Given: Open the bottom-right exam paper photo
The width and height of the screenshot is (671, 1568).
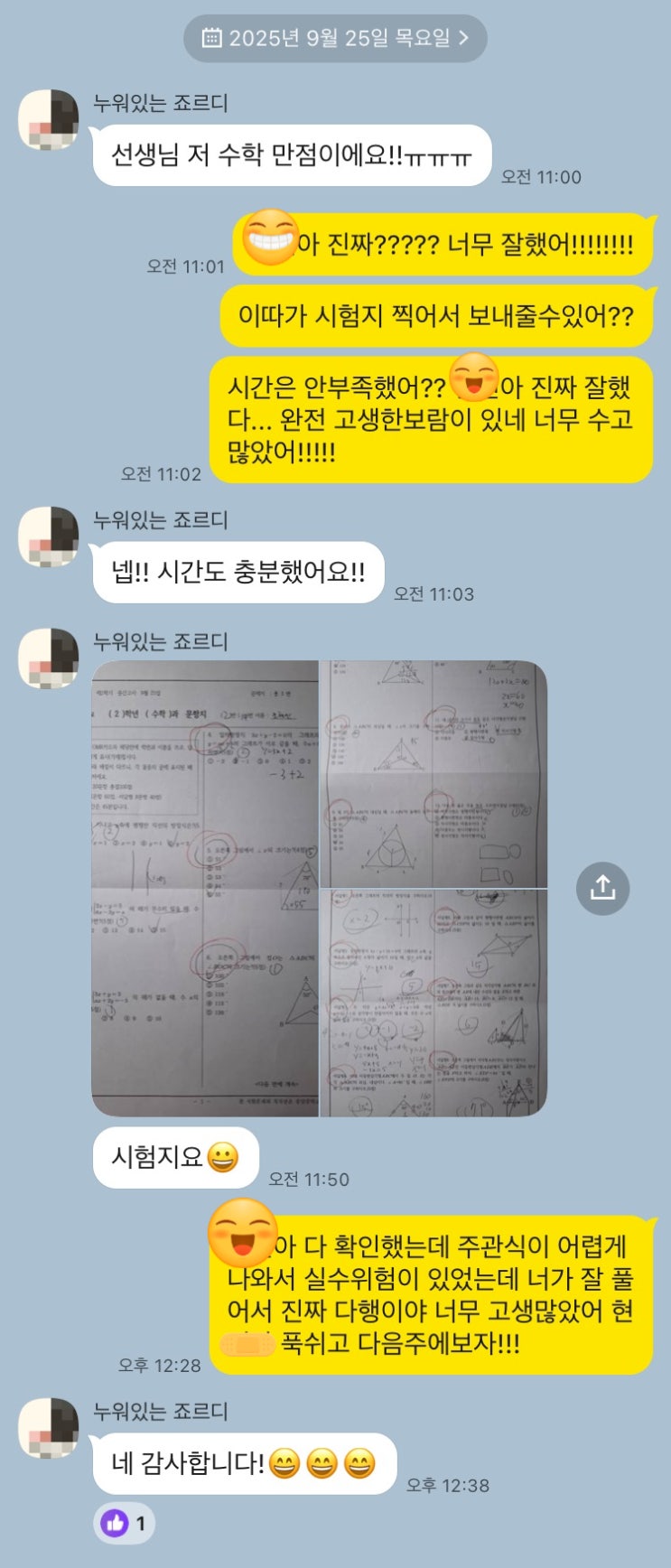Looking at the screenshot, I should pyautogui.click(x=434, y=1003).
